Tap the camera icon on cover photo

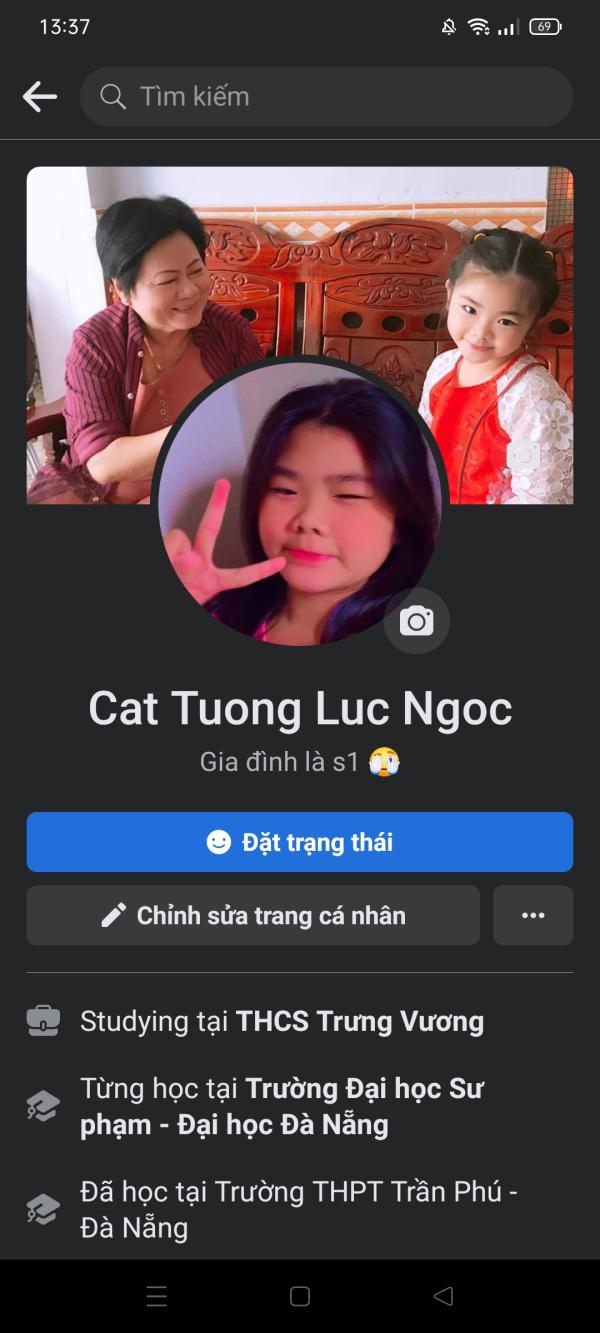coord(522,456)
